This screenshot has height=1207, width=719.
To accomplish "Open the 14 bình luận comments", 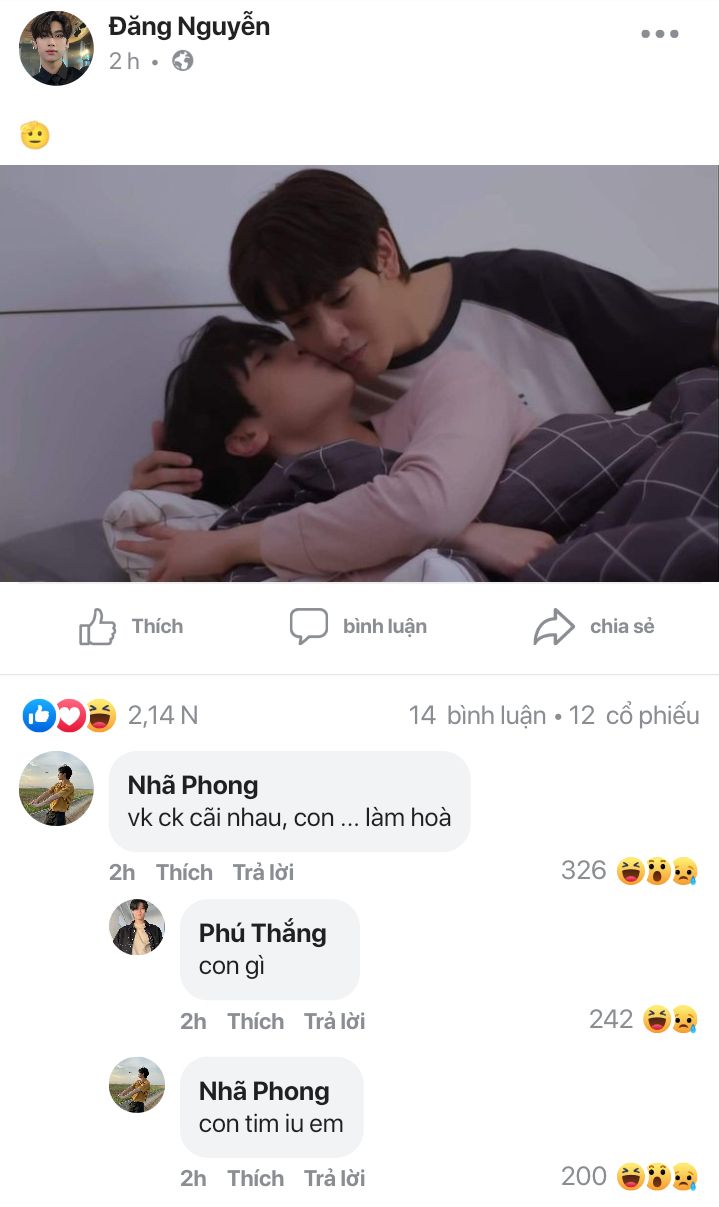I will [477, 715].
